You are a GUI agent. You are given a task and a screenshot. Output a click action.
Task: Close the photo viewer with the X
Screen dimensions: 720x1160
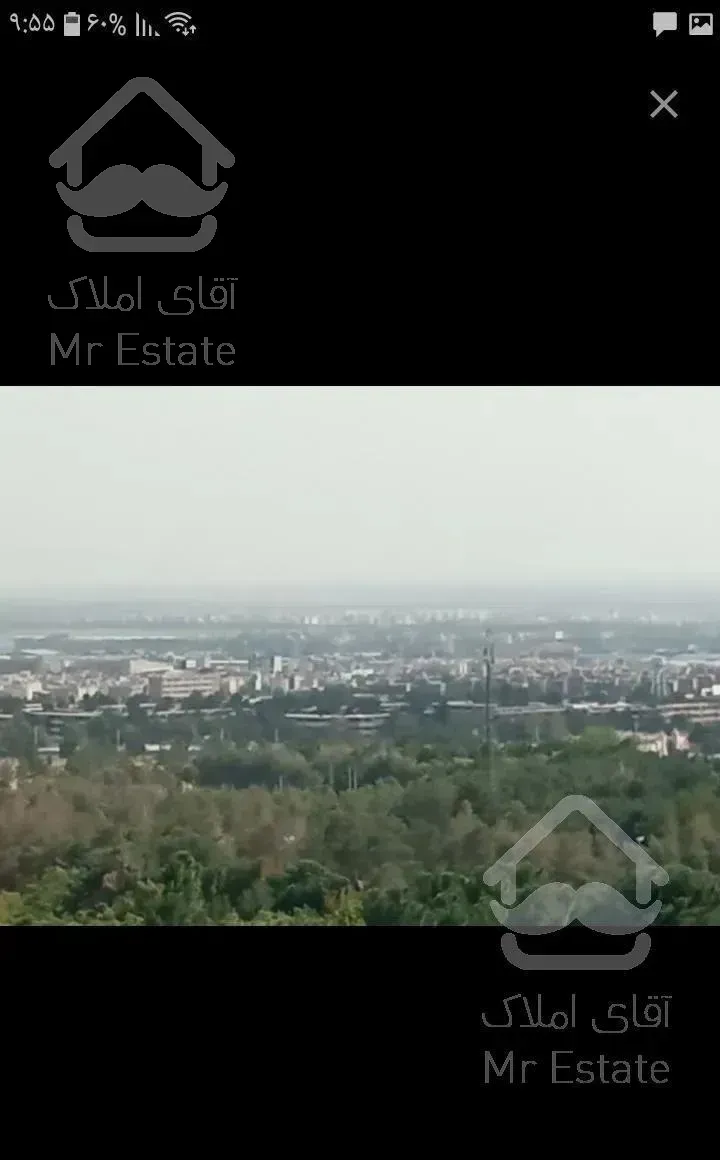pyautogui.click(x=663, y=104)
